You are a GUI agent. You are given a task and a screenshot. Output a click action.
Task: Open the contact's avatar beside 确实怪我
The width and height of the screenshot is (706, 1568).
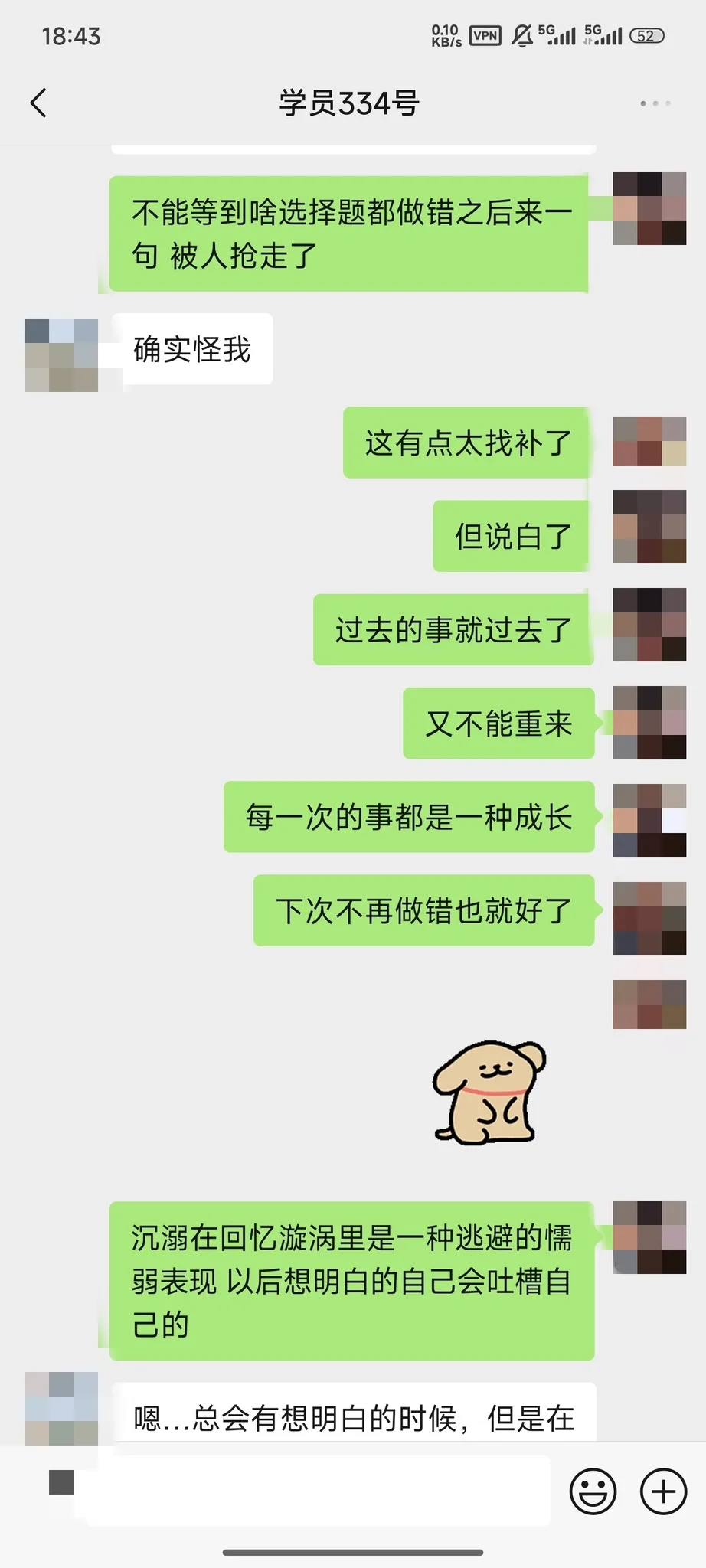[61, 355]
